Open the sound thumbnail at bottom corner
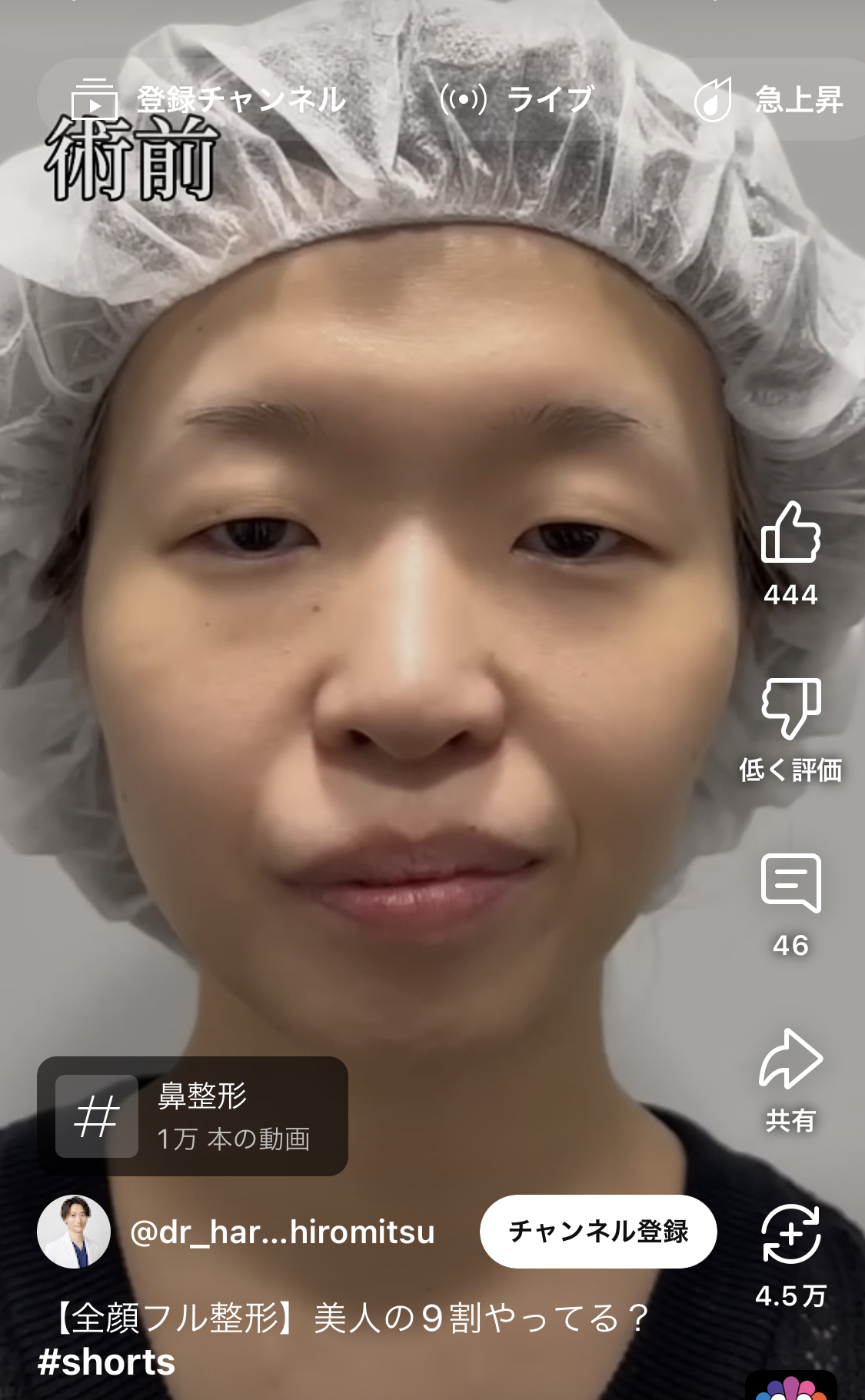 click(790, 1386)
